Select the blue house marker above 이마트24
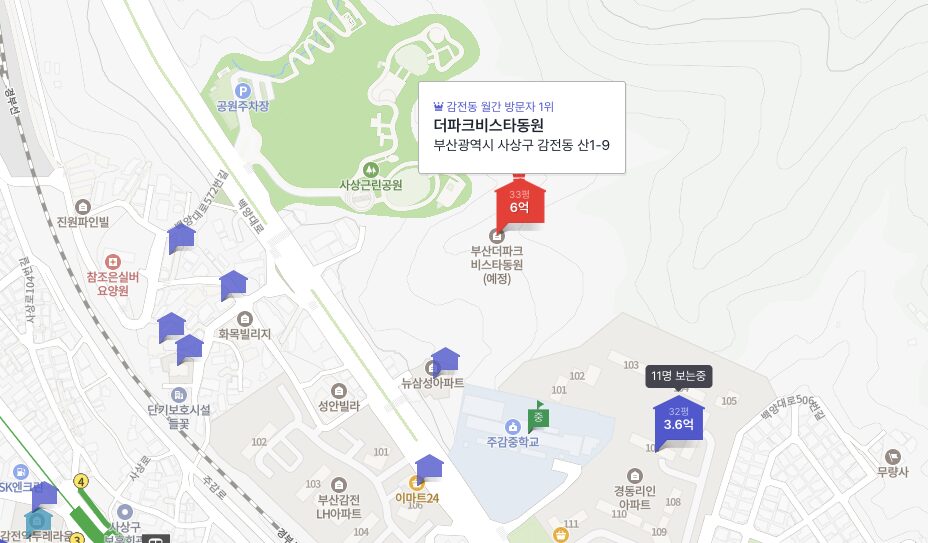Screen dimensions: 928x543 429,468
